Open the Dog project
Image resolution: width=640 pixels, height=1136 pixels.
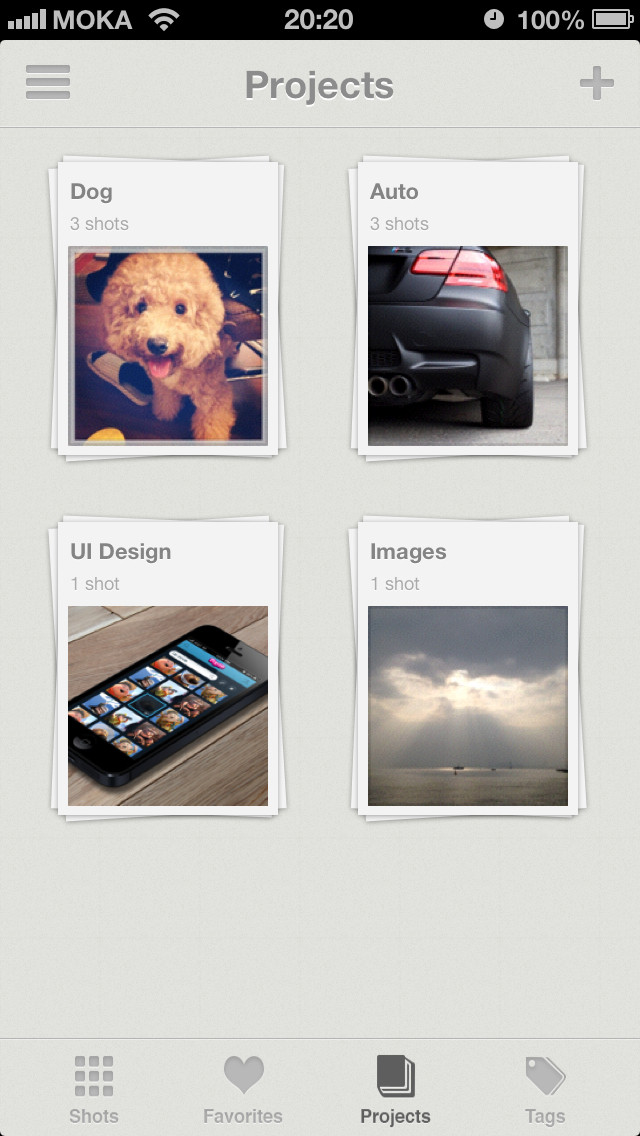tap(168, 309)
